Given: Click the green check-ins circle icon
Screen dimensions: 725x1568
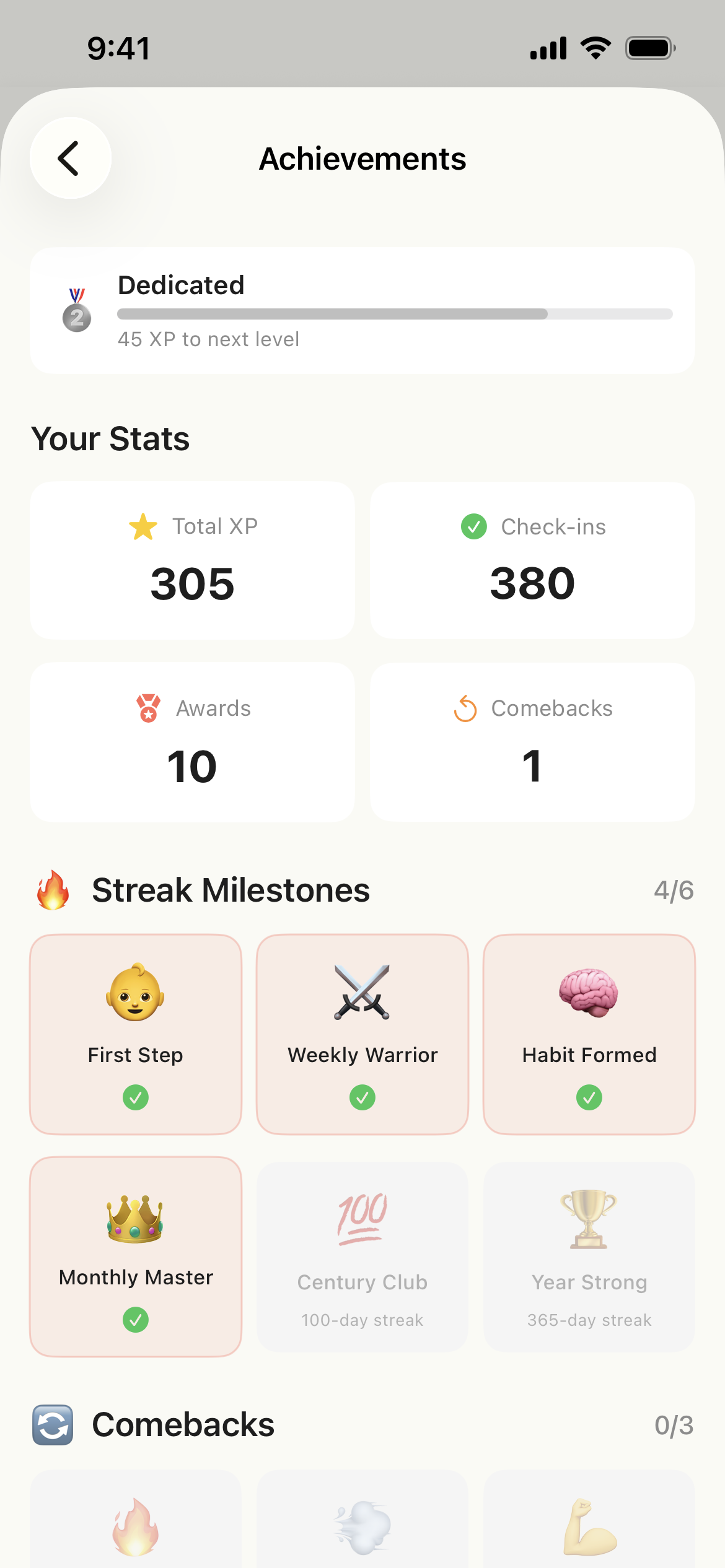Looking at the screenshot, I should pos(473,526).
